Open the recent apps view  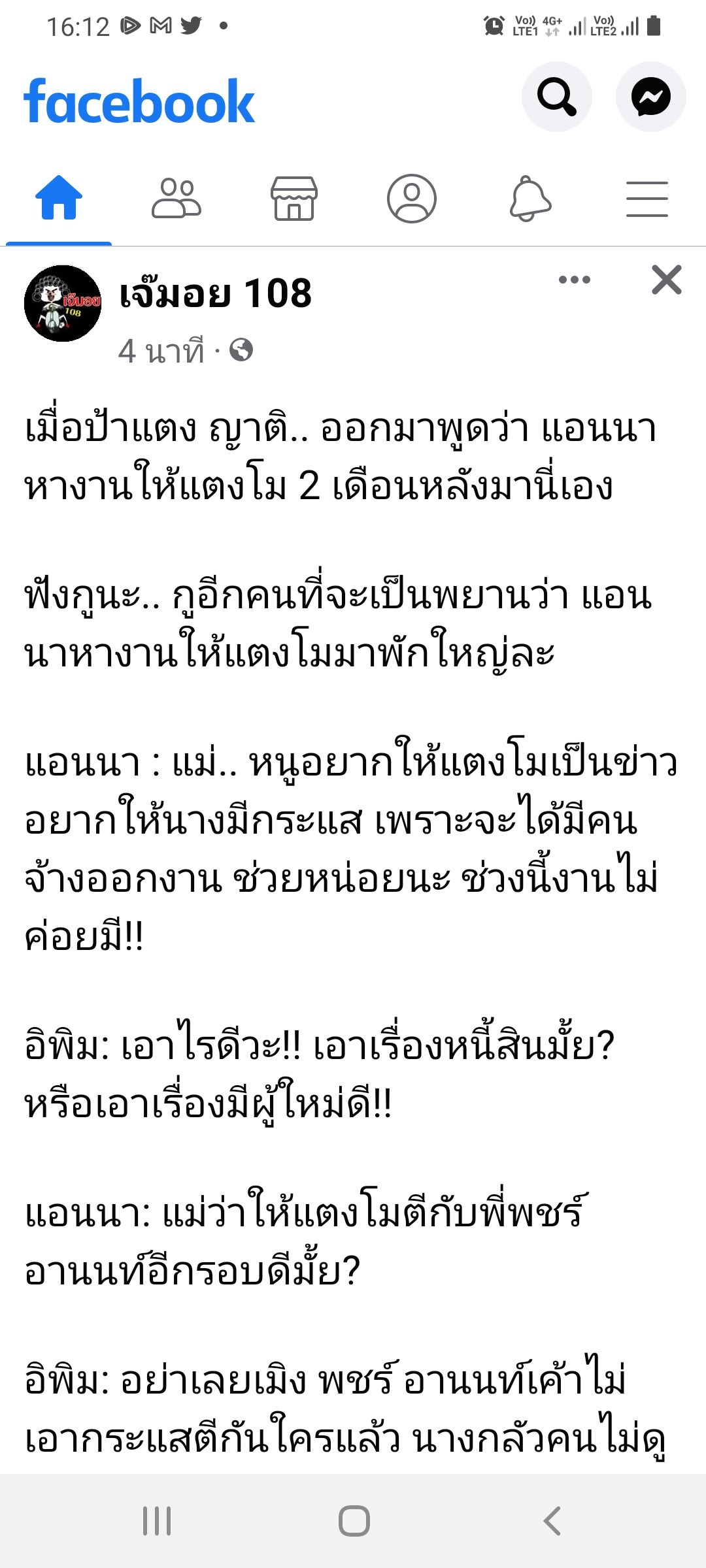pyautogui.click(x=157, y=1521)
